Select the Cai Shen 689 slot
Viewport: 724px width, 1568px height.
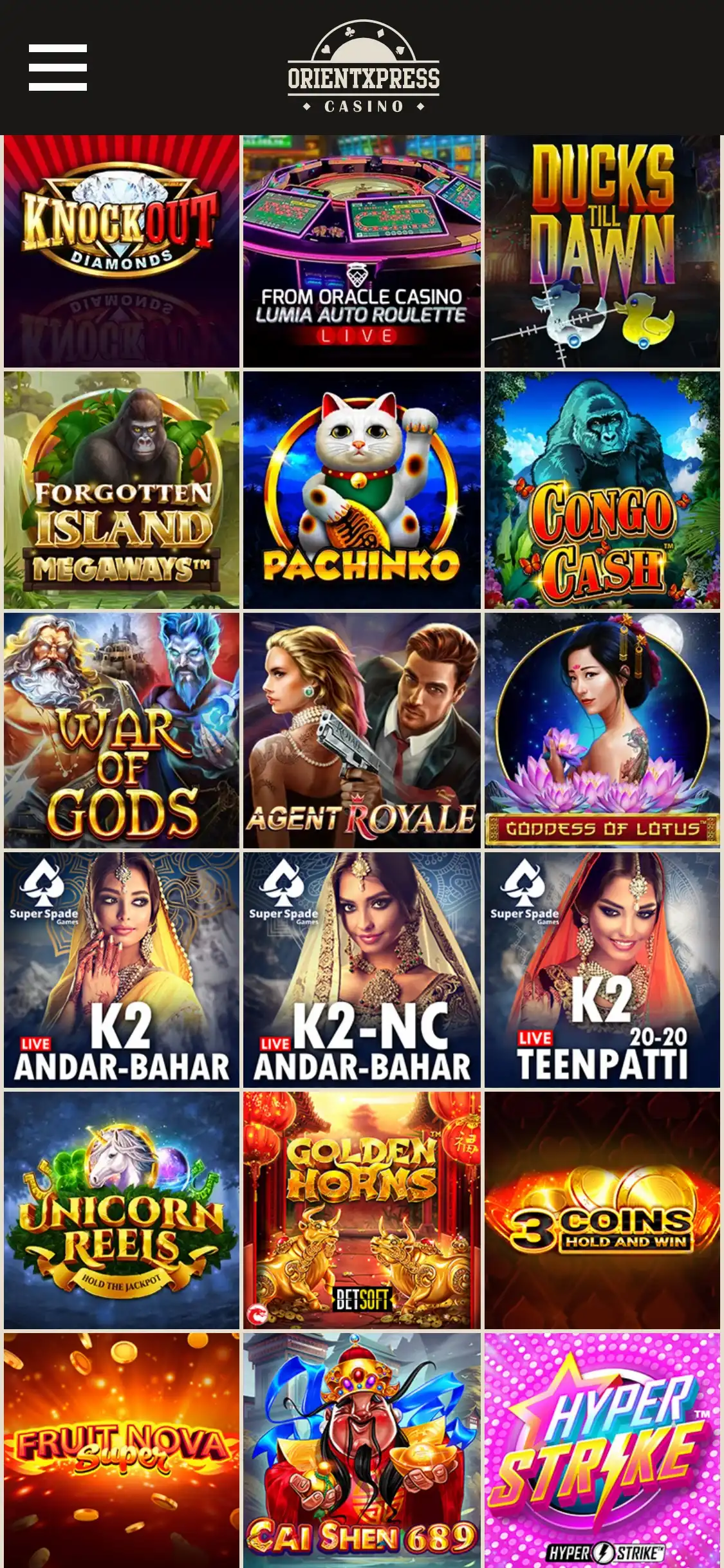click(362, 1450)
